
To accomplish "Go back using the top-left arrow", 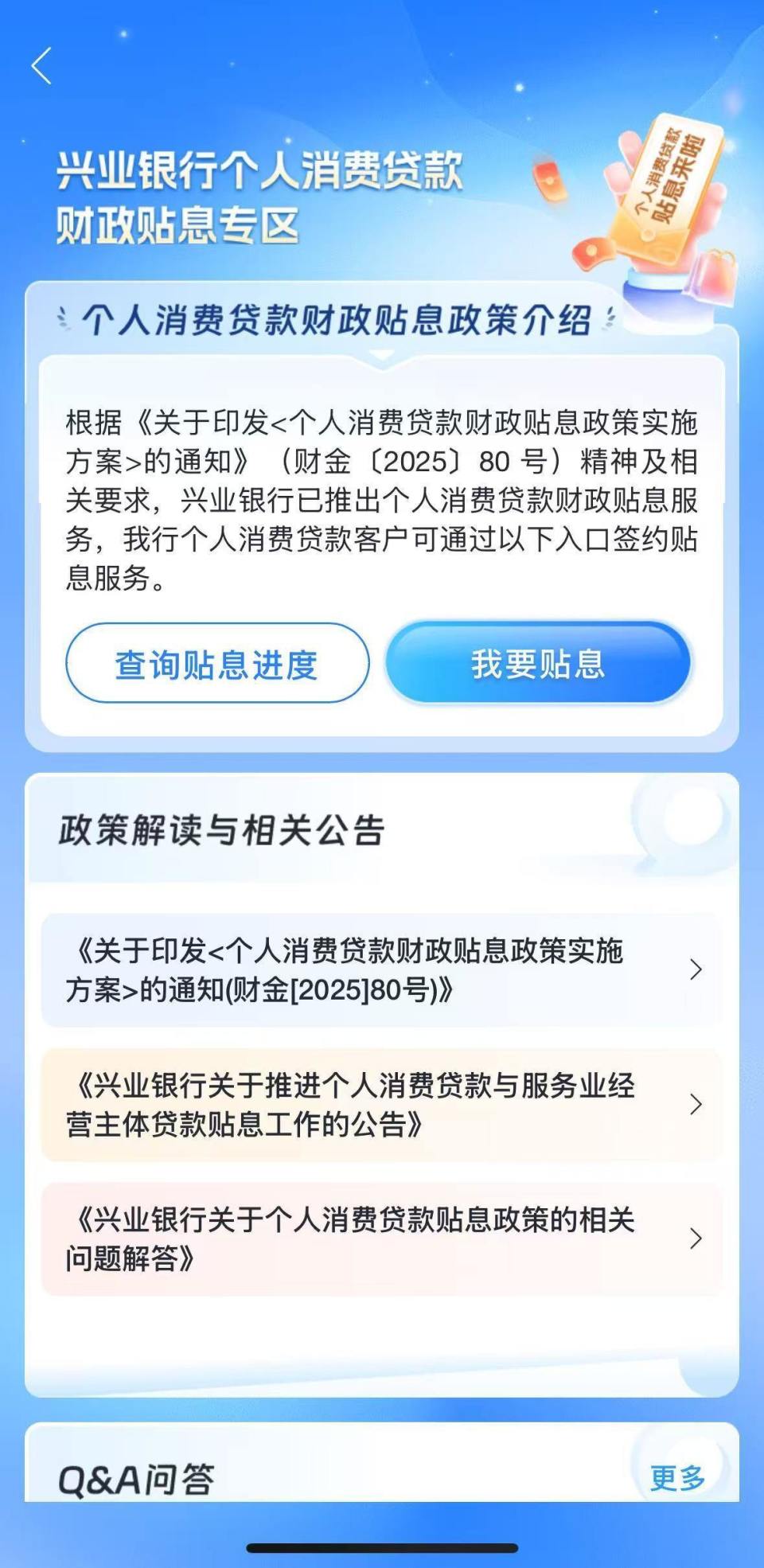I will point(41,65).
